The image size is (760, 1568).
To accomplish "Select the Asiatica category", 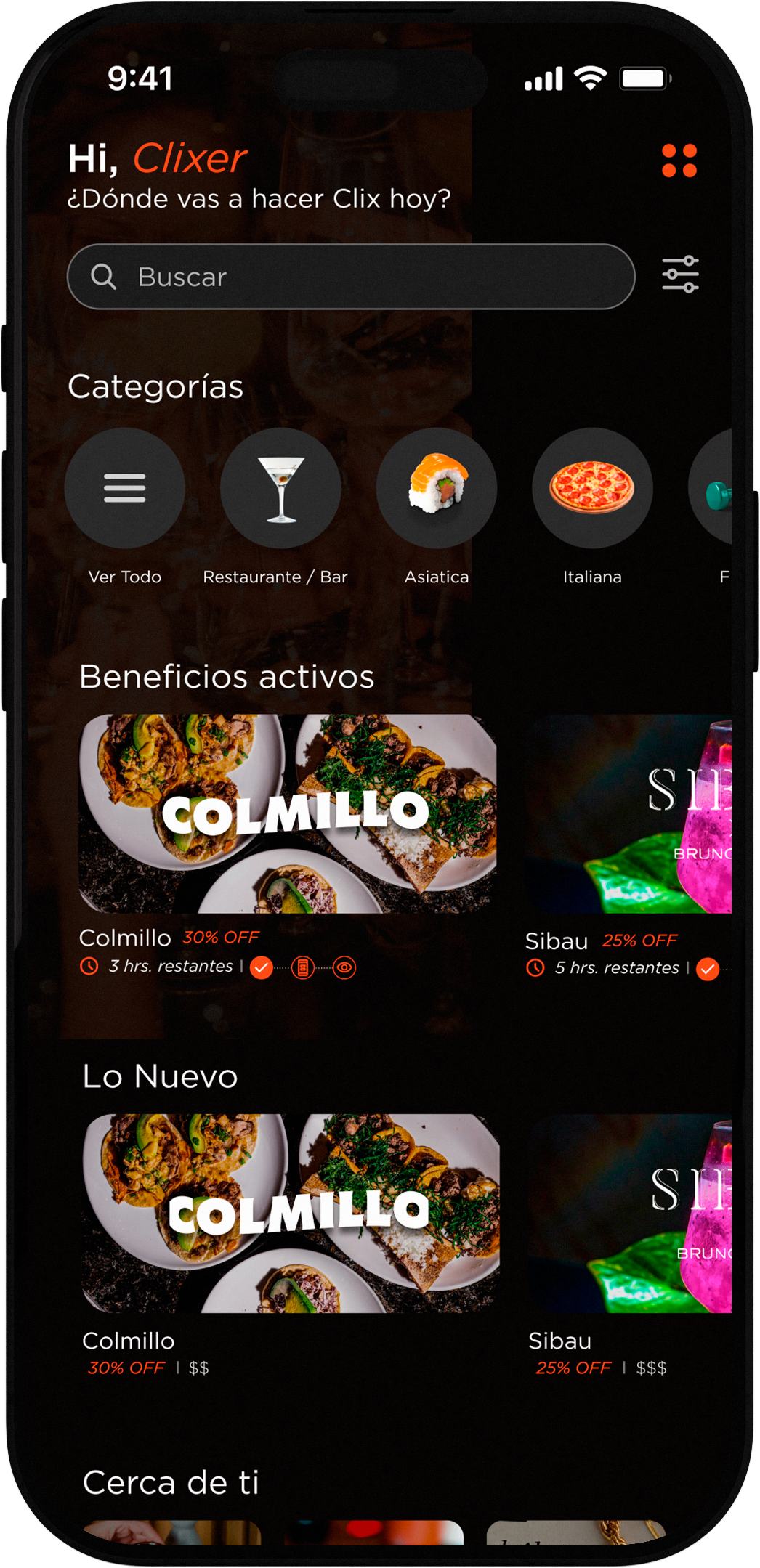I will click(437, 488).
